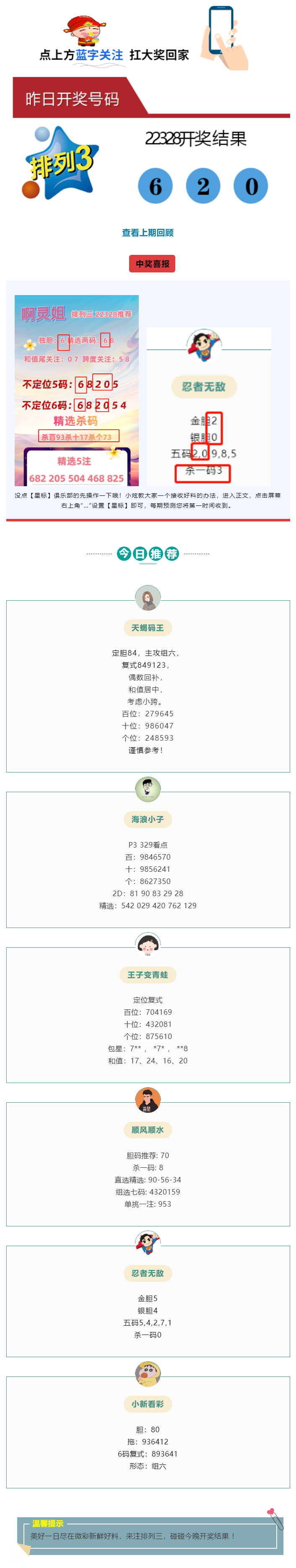
Task: Open the 啊灵姐 排列三 22328 recommendation image
Action: pos(76,389)
